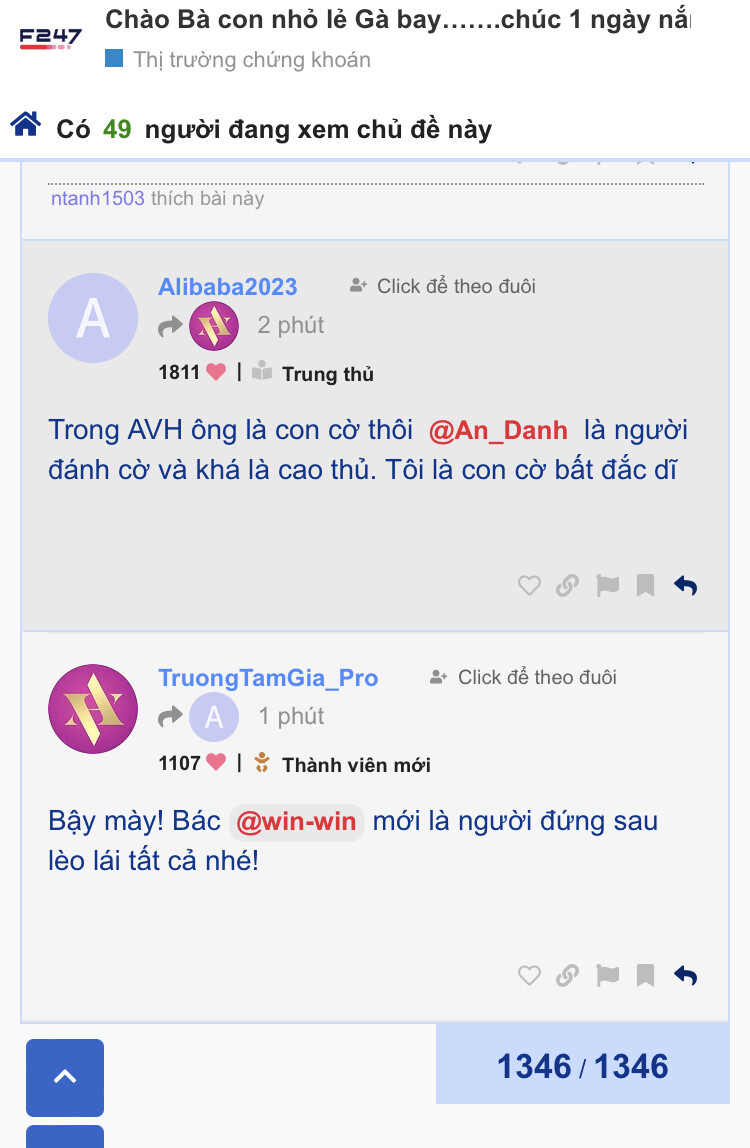Open ntanh1503's profile link
The image size is (750, 1148).
click(98, 198)
